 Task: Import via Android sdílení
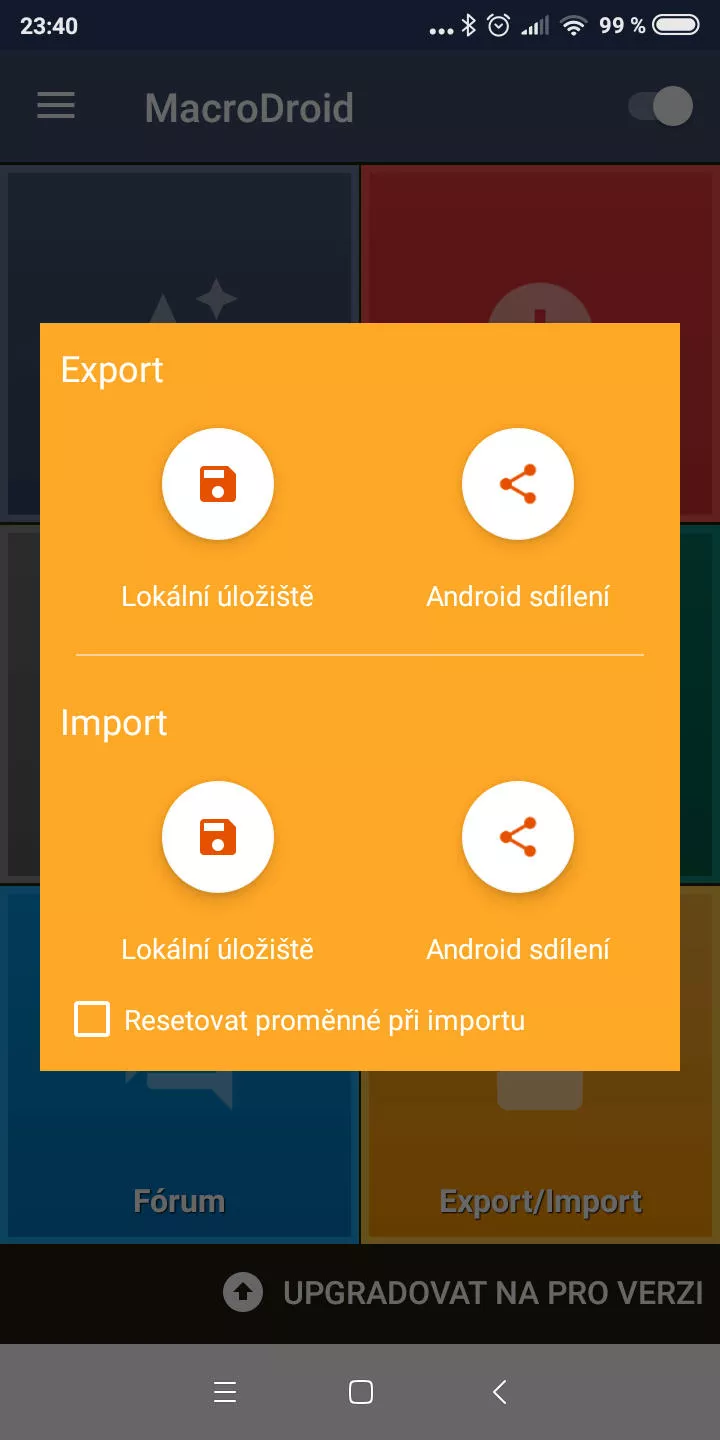point(518,837)
